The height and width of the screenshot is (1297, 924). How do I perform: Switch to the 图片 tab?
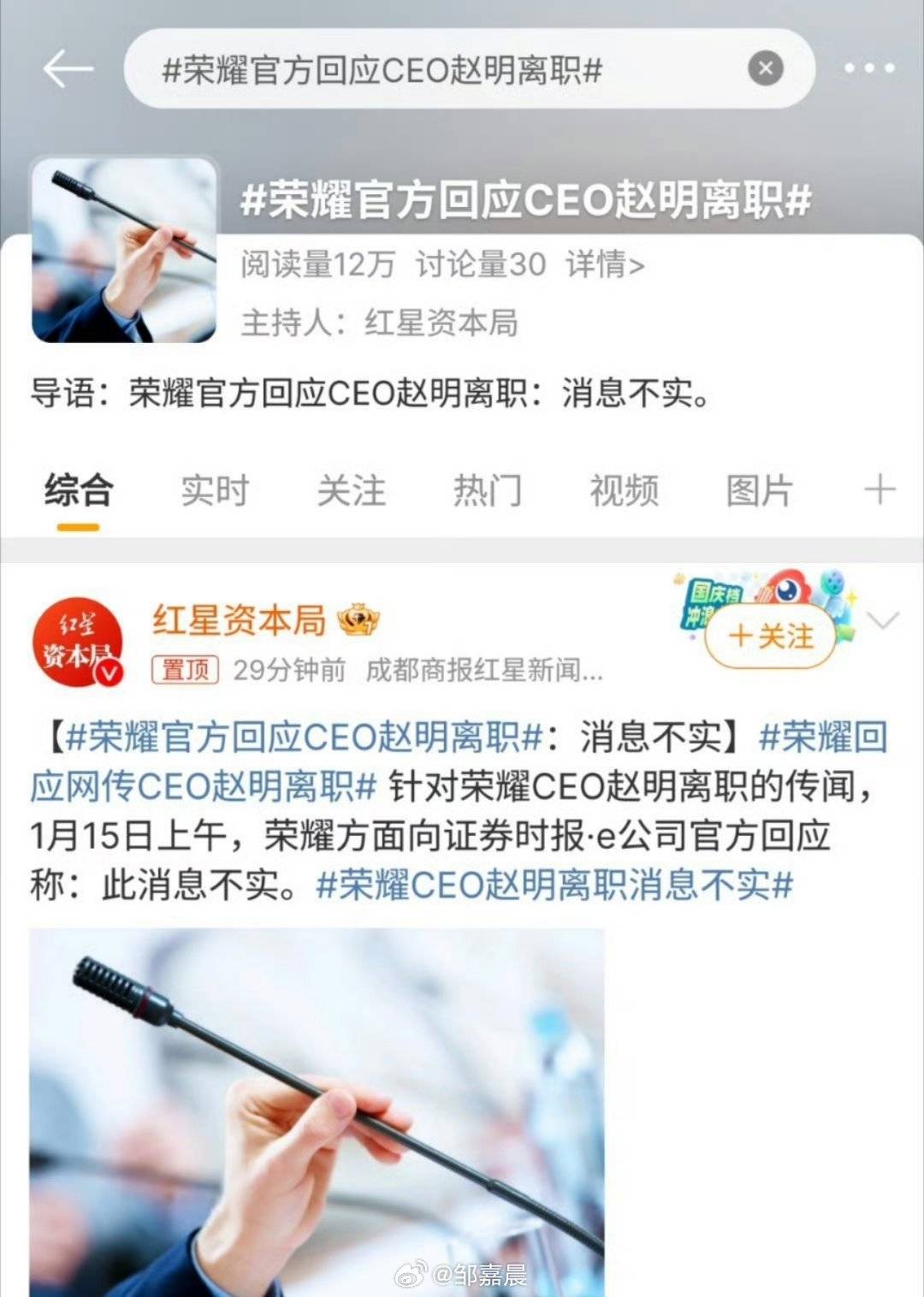coord(759,491)
